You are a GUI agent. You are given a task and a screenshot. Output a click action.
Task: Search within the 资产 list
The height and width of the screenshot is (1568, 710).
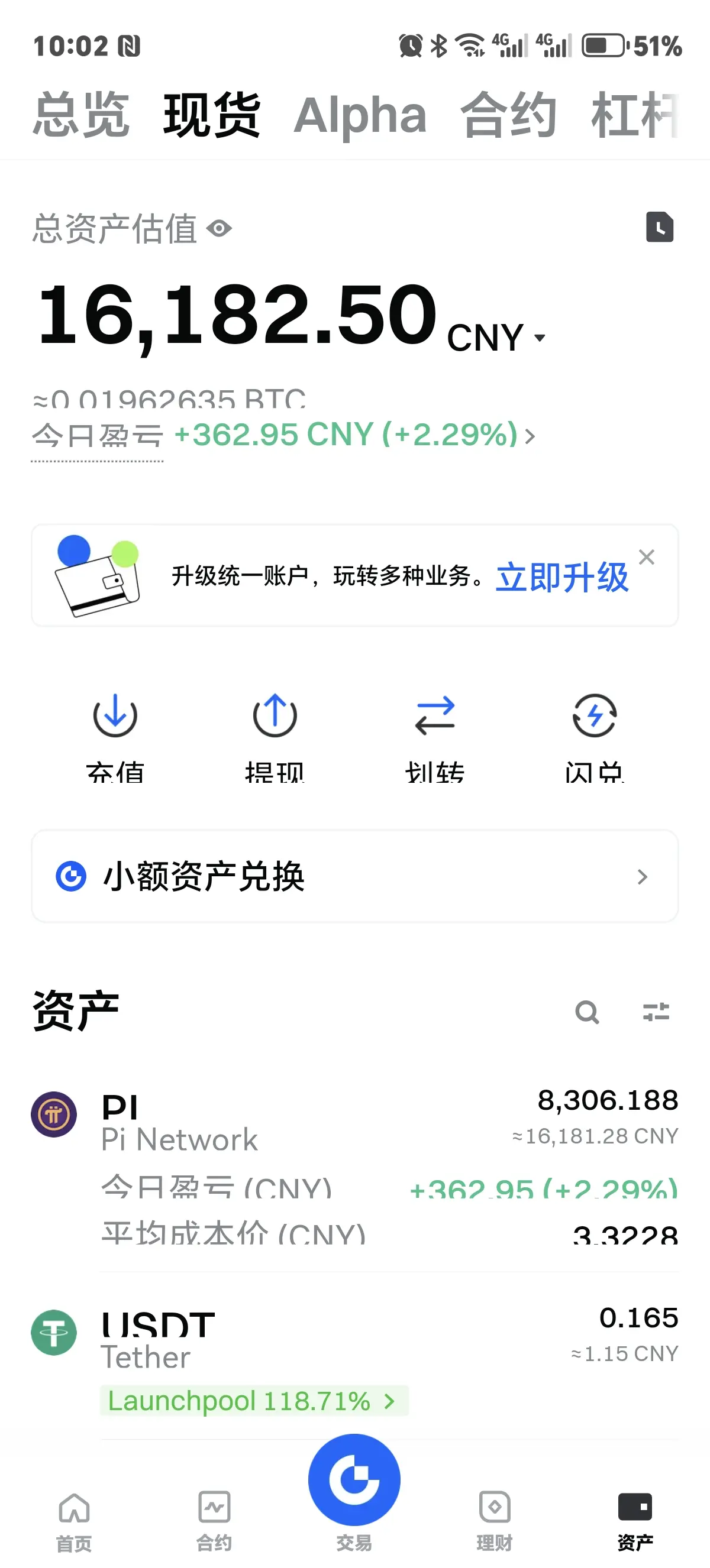coord(587,1012)
